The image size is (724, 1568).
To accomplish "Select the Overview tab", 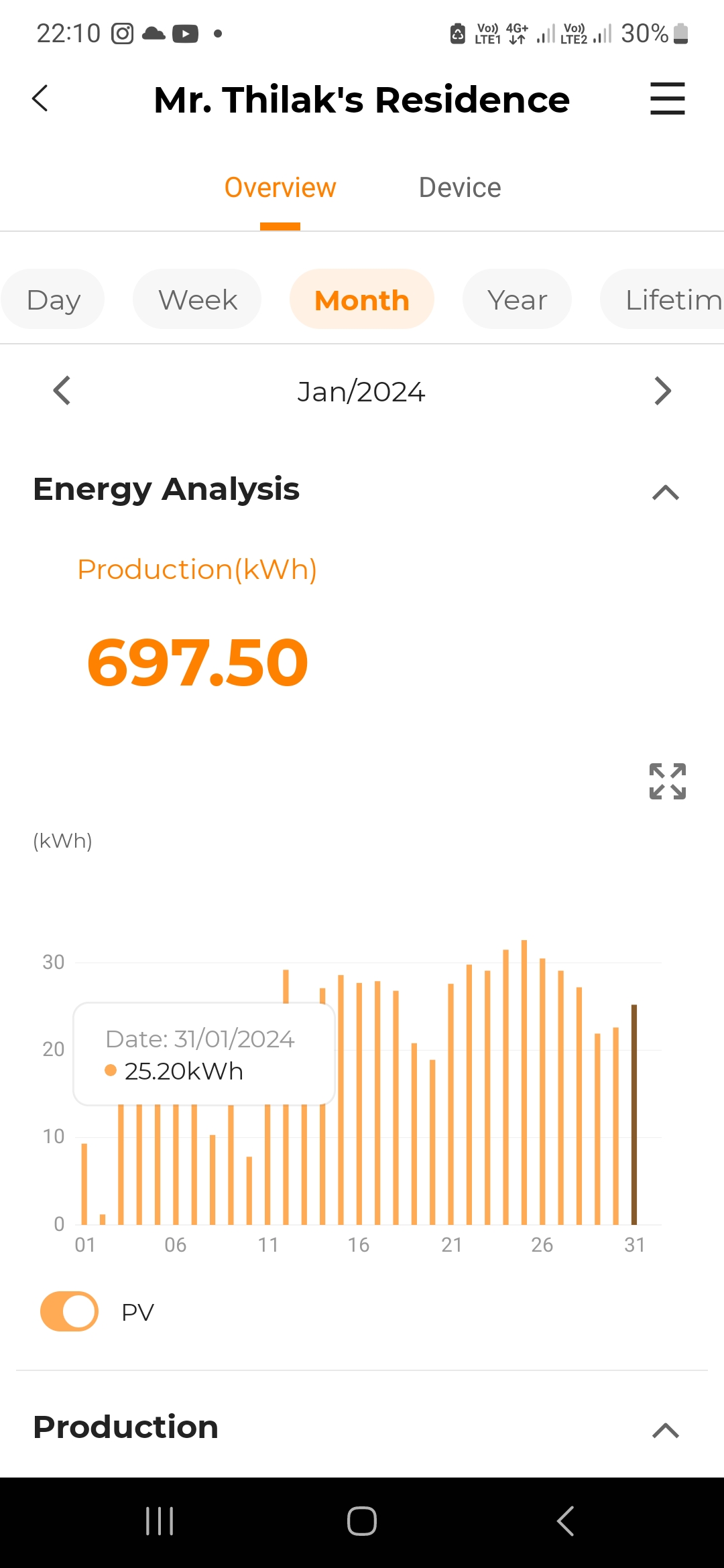I will [x=280, y=188].
